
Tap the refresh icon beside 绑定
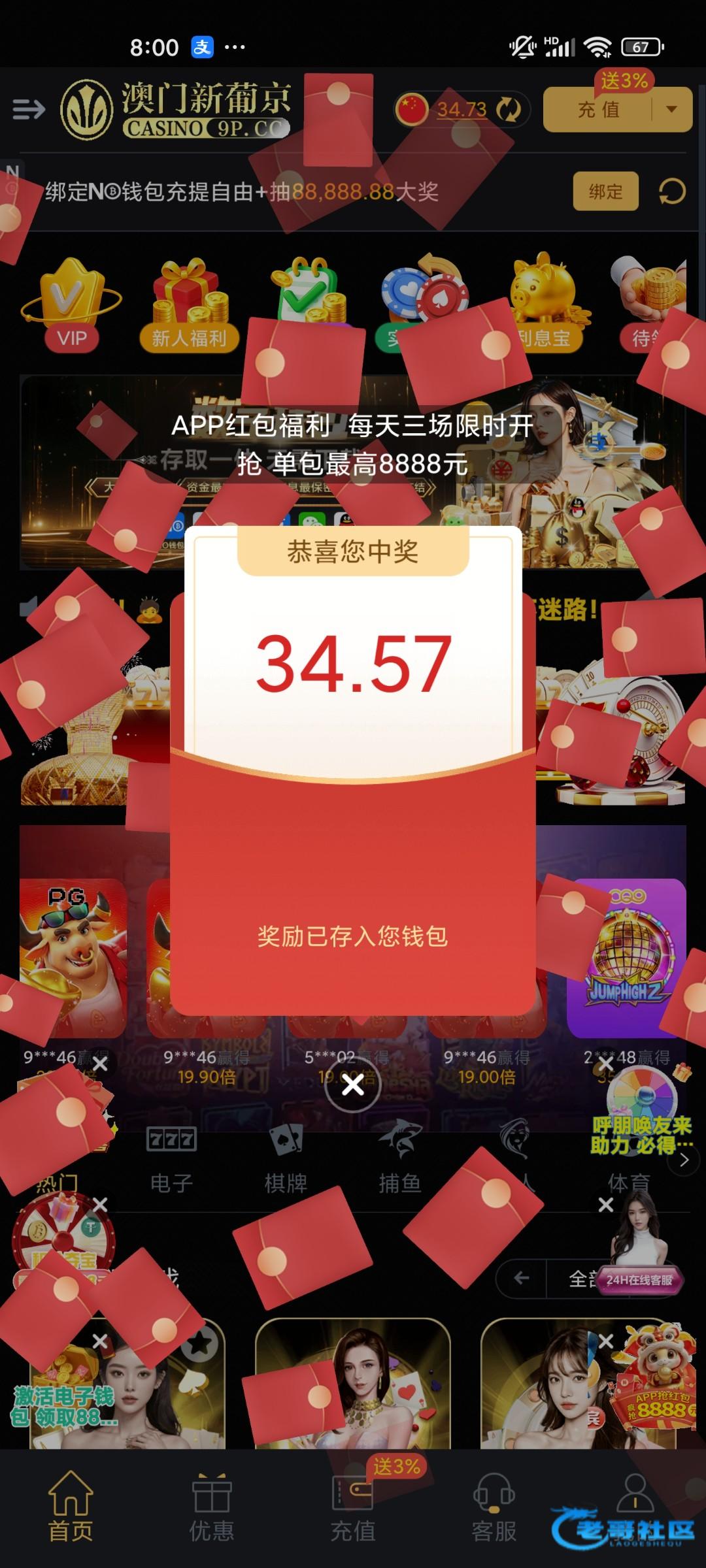[x=671, y=191]
